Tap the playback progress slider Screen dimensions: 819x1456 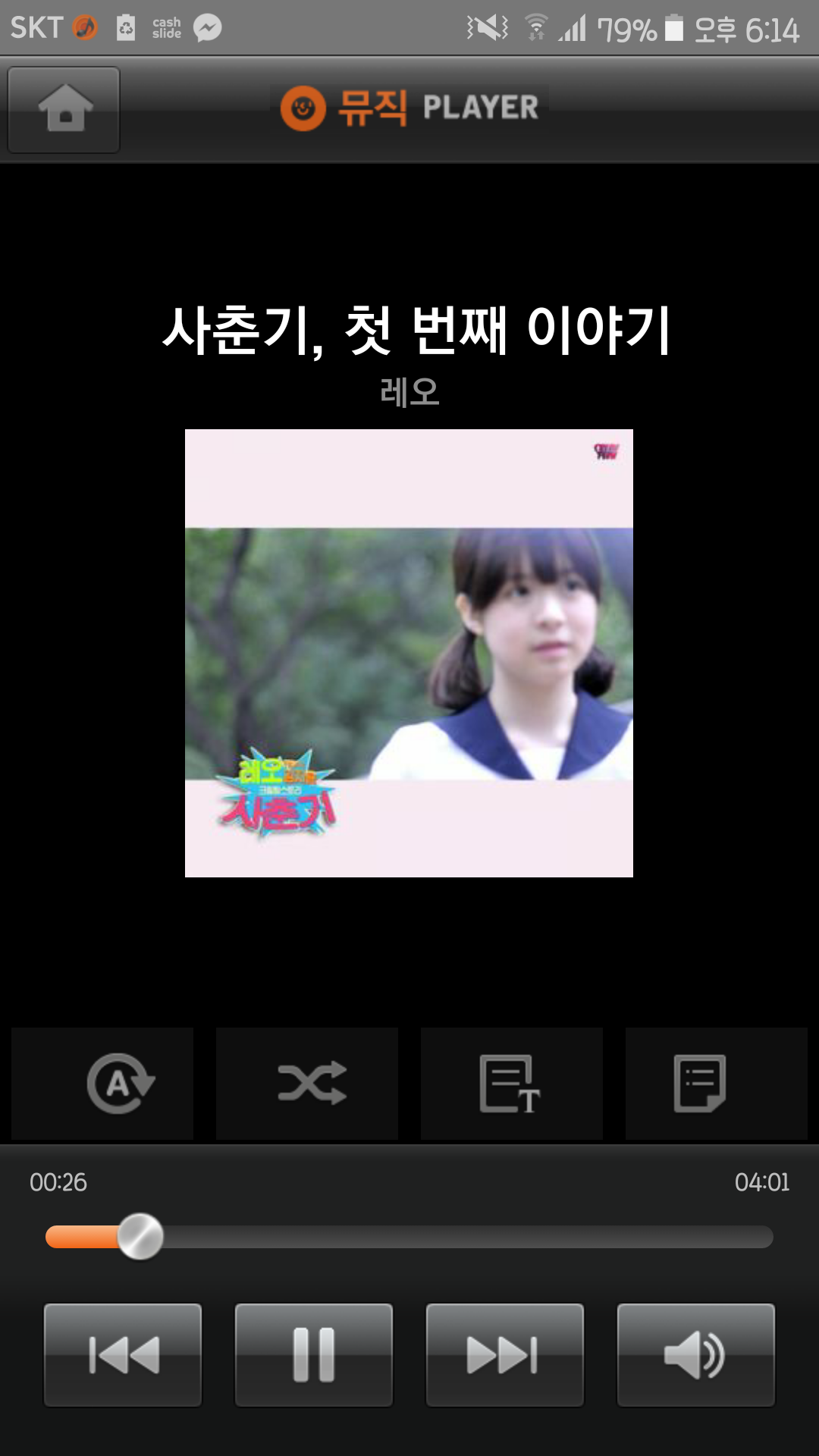(x=409, y=1237)
